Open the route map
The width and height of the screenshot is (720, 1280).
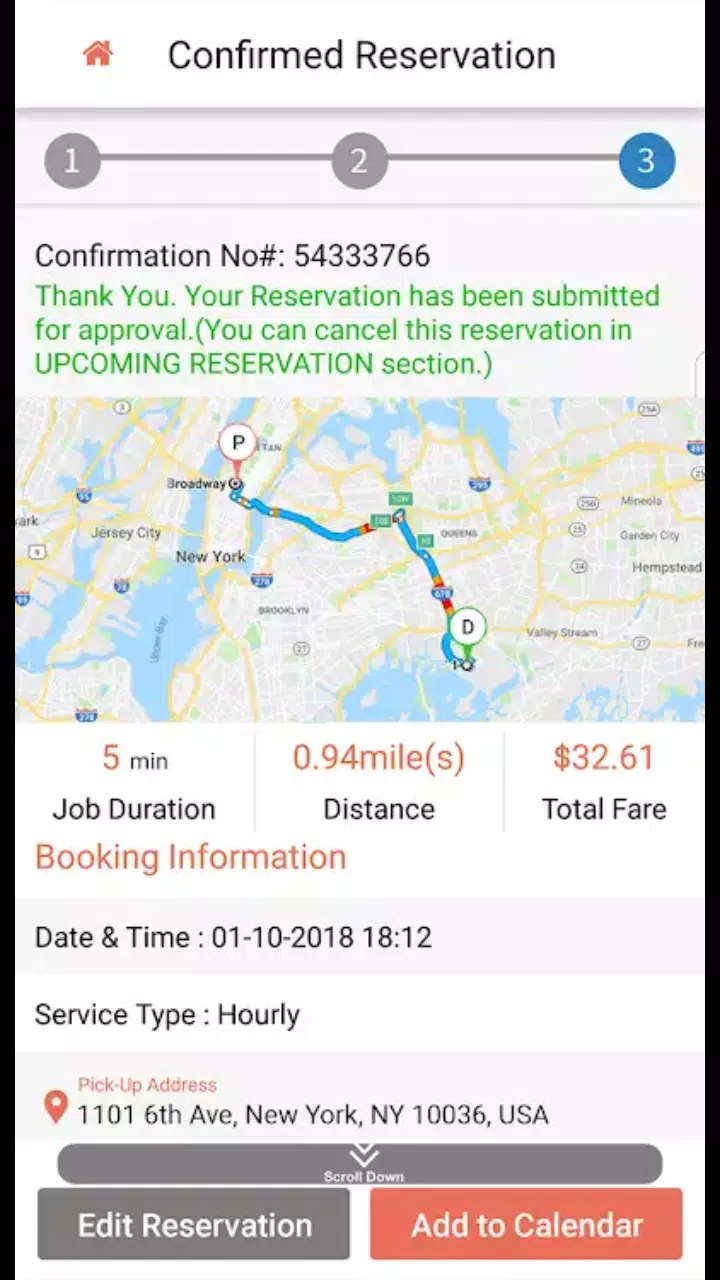coord(360,559)
